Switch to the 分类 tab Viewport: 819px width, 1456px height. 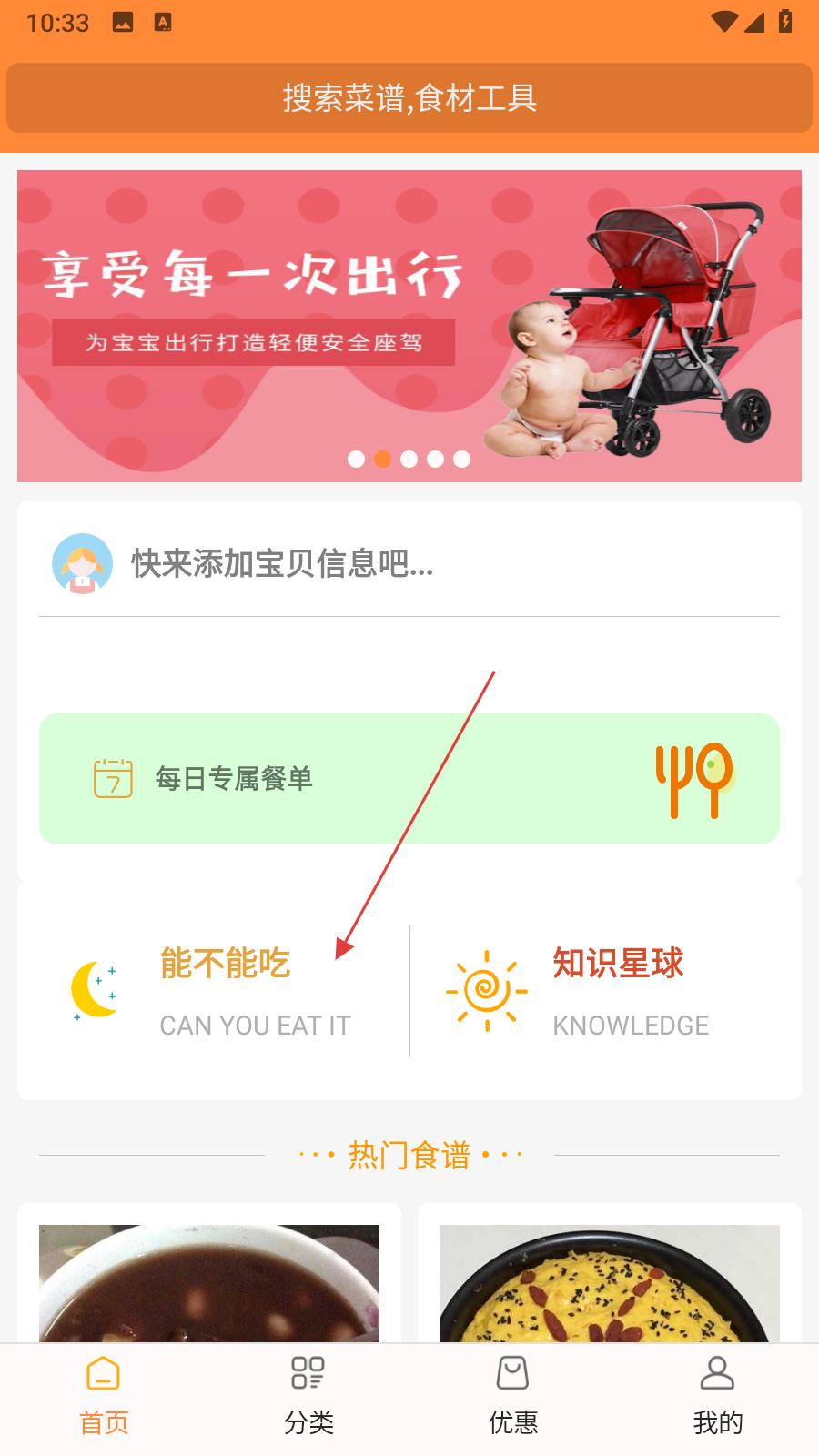[308, 1396]
